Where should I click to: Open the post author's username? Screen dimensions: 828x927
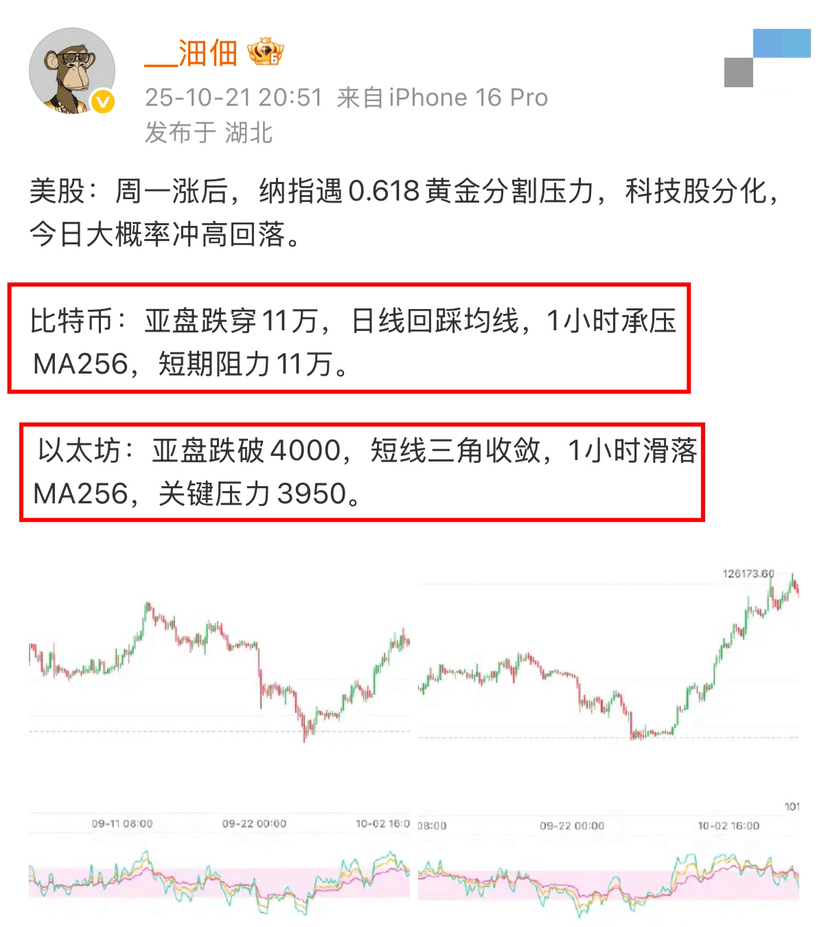(x=192, y=53)
